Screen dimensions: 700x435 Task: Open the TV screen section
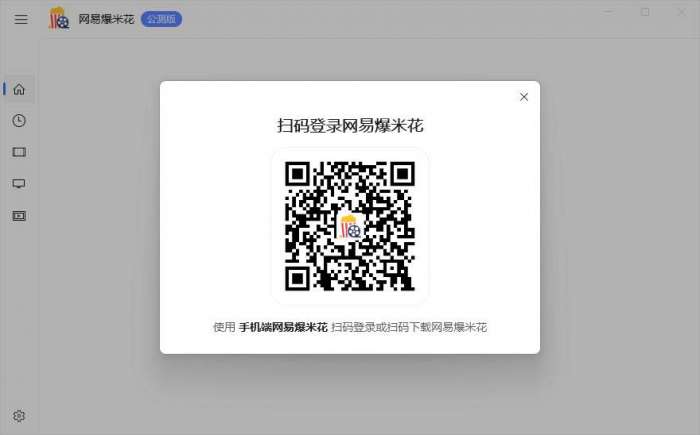tap(19, 184)
